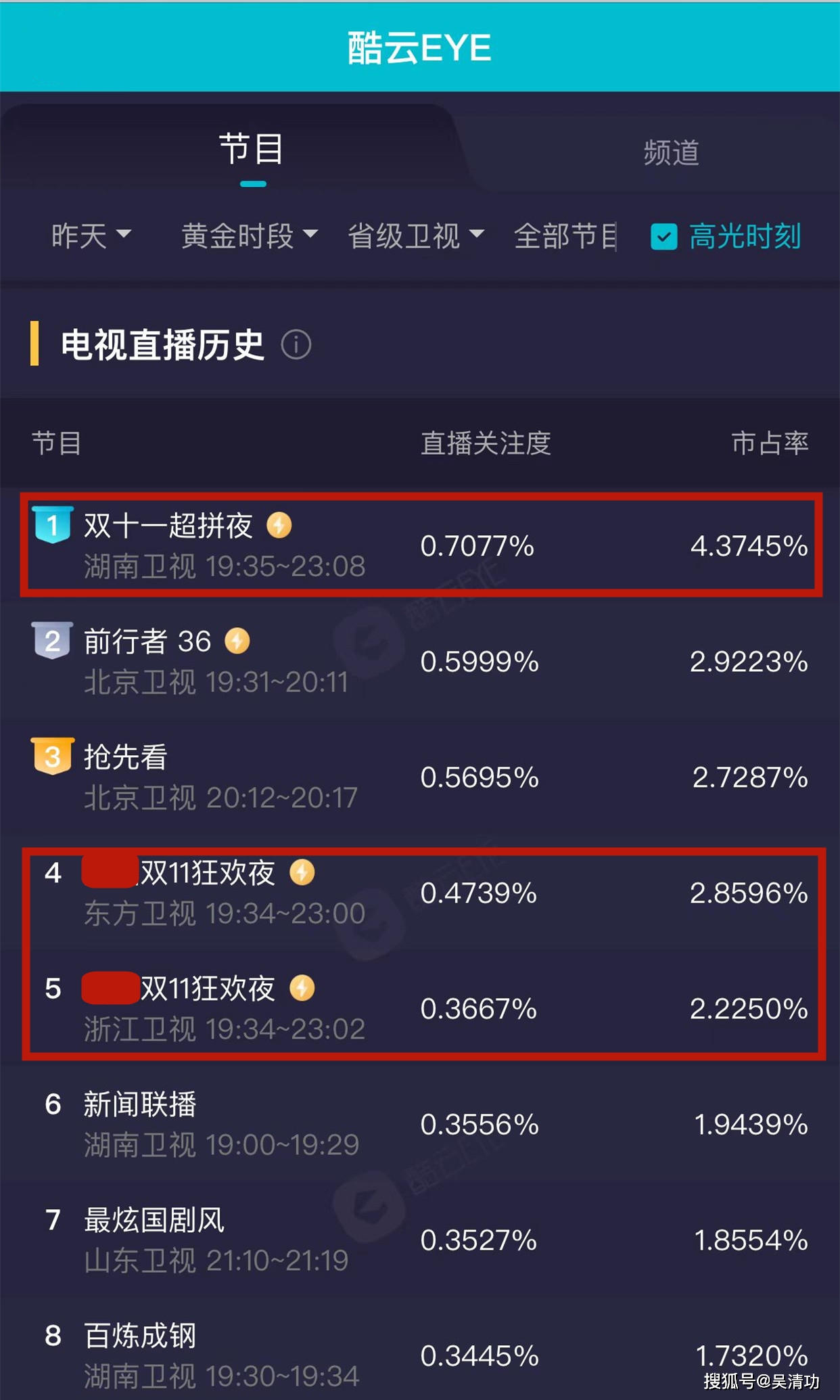The width and height of the screenshot is (840, 1400).
Task: Expand the 黄金时段 time filter
Action: 250,236
